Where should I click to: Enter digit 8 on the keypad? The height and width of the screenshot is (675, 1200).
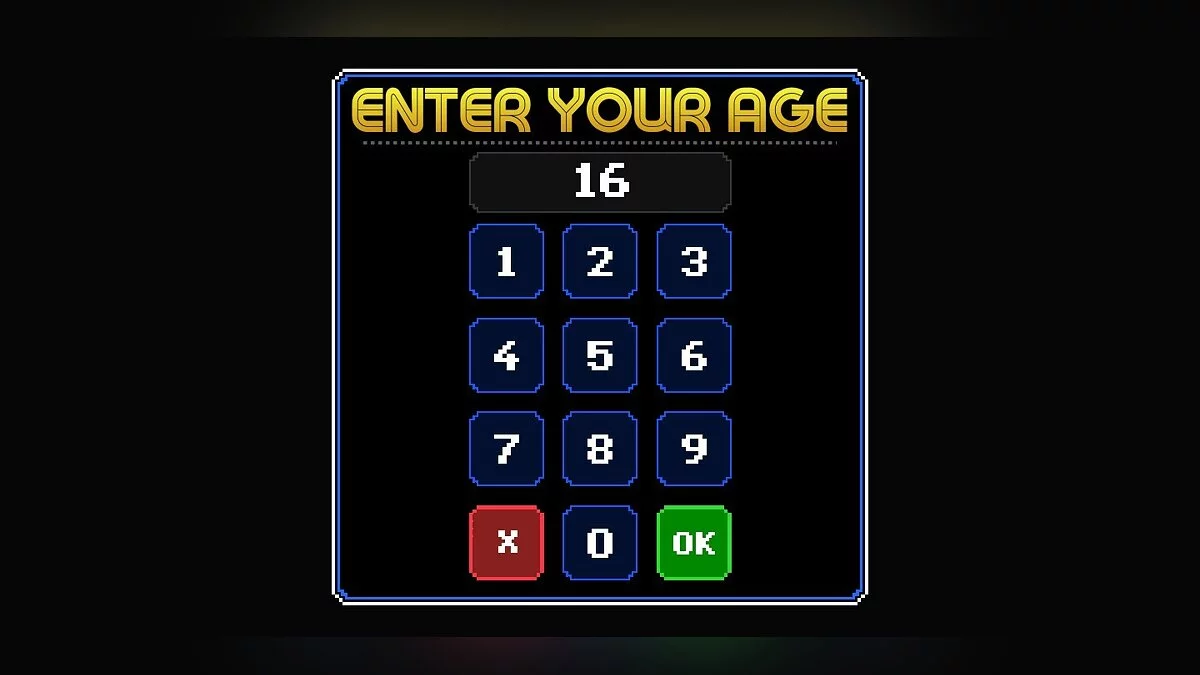coord(600,449)
